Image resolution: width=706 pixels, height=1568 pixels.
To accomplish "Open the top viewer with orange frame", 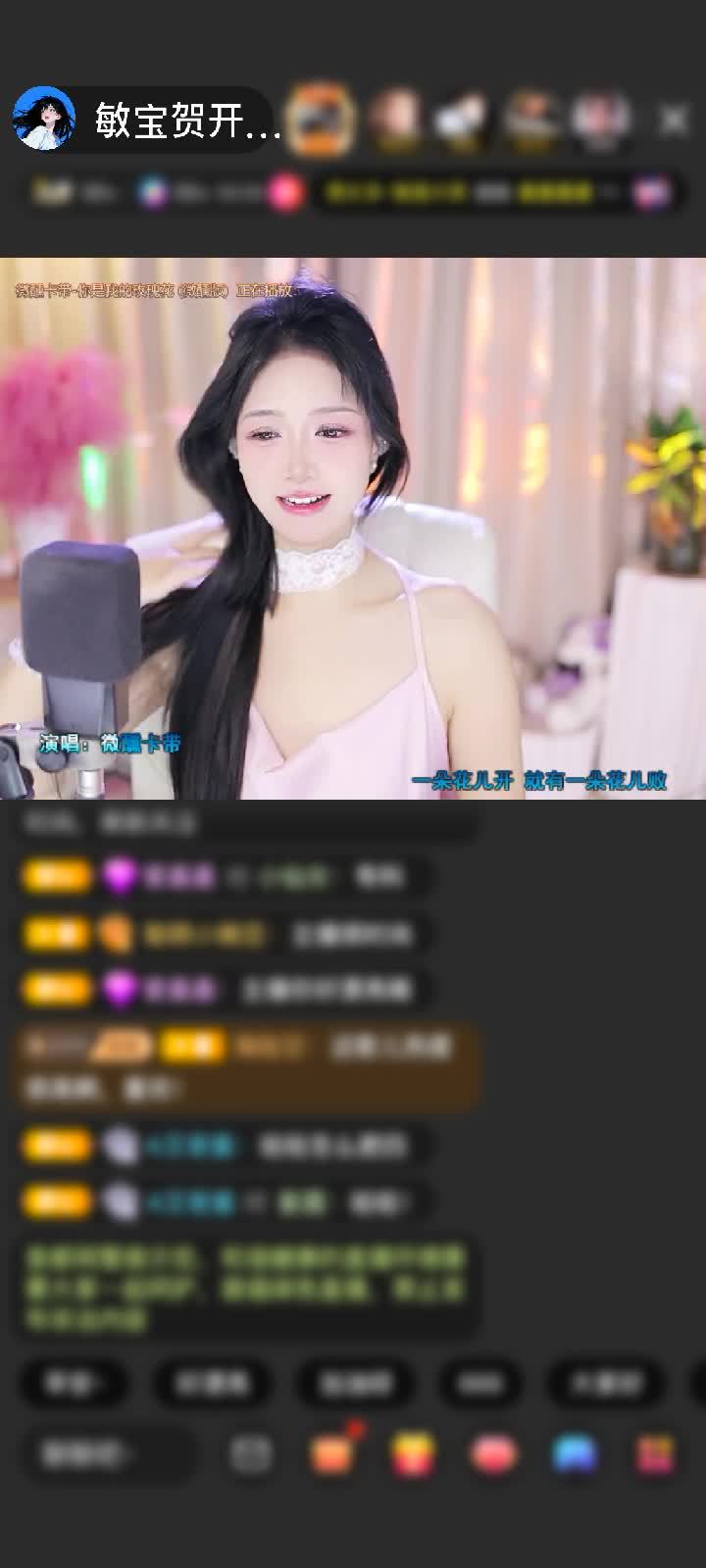I will pos(322,120).
